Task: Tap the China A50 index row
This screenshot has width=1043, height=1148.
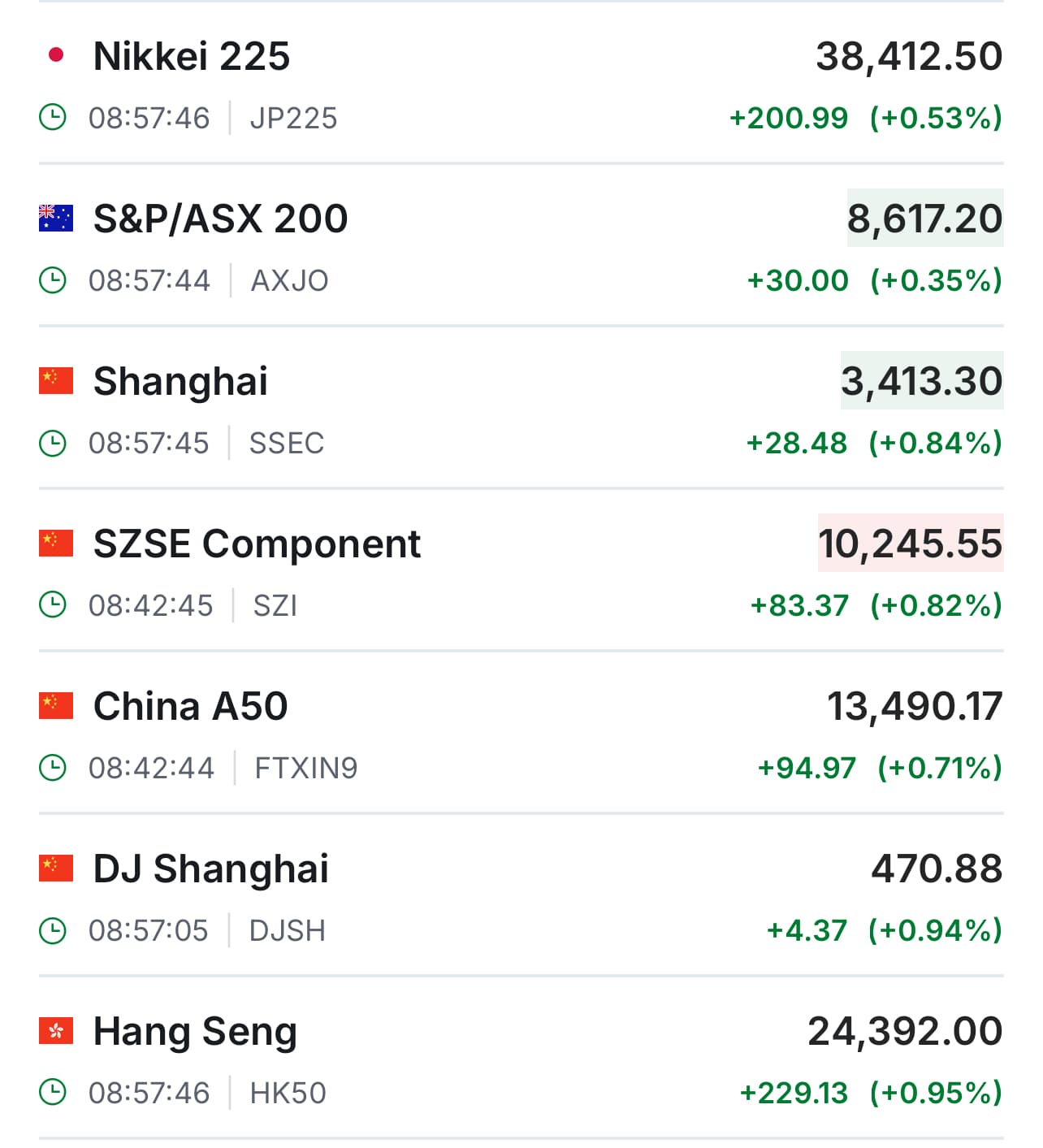Action: [190, 707]
